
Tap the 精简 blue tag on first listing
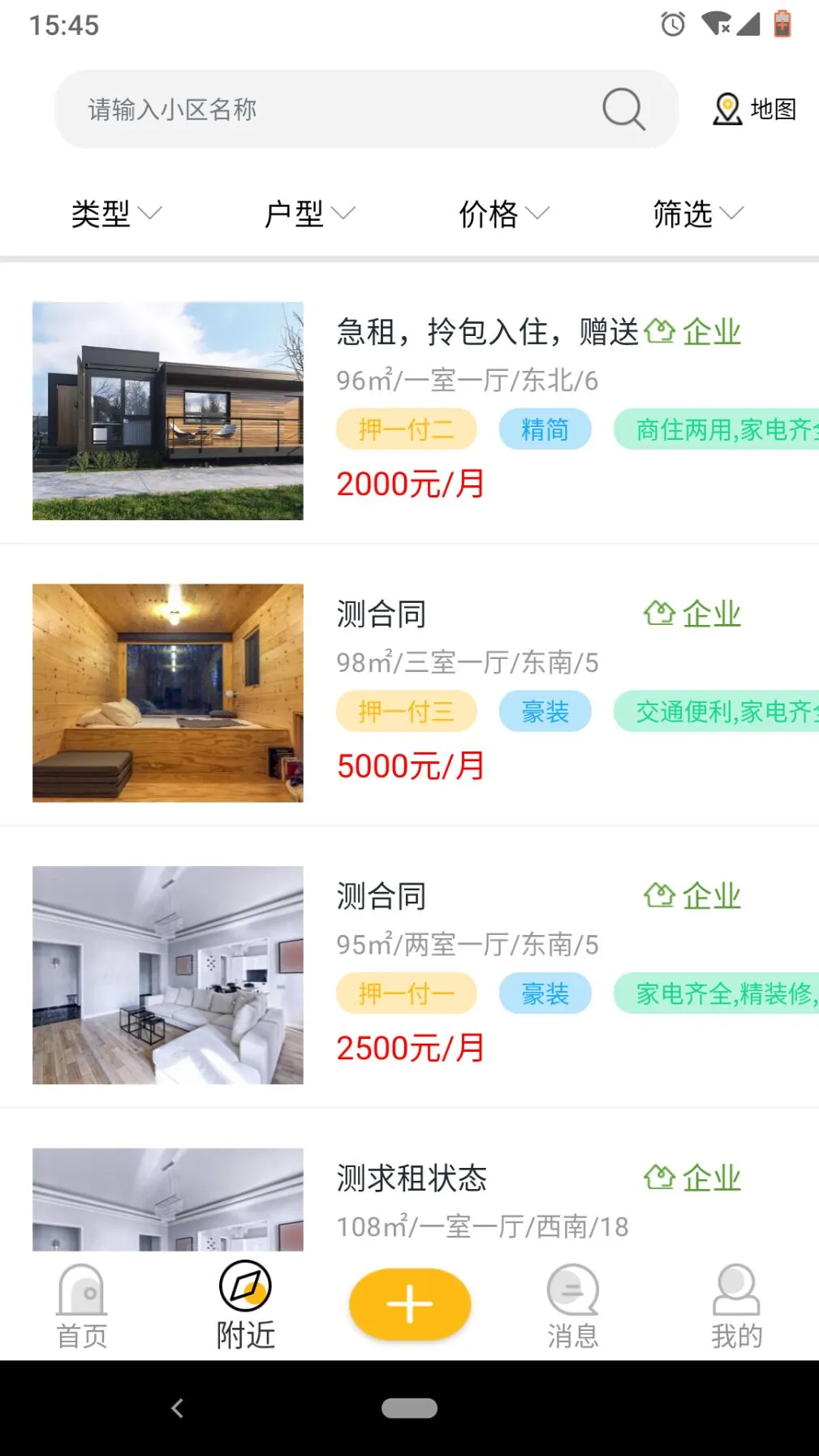(x=545, y=429)
